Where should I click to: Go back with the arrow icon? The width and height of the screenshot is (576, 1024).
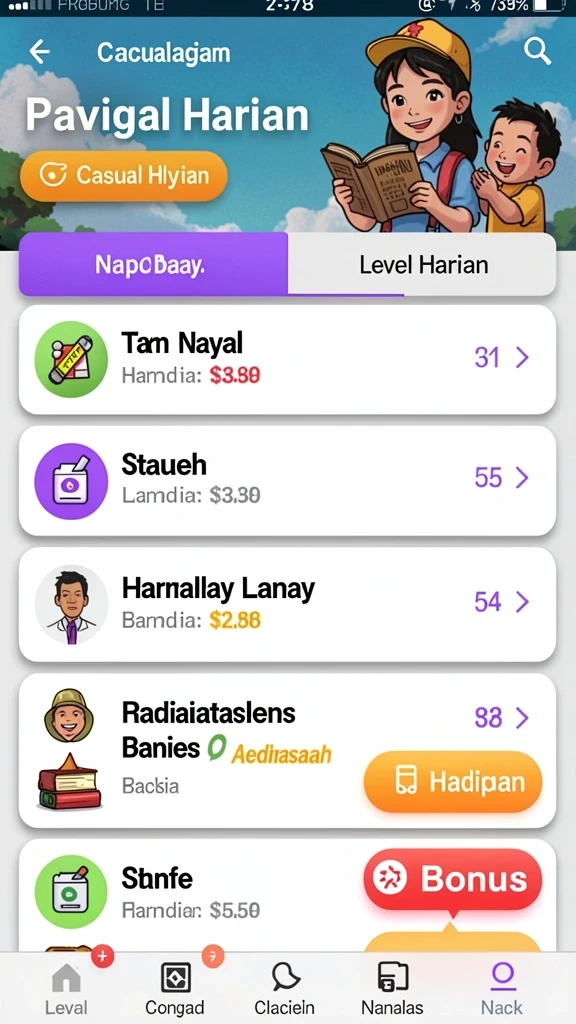click(40, 52)
